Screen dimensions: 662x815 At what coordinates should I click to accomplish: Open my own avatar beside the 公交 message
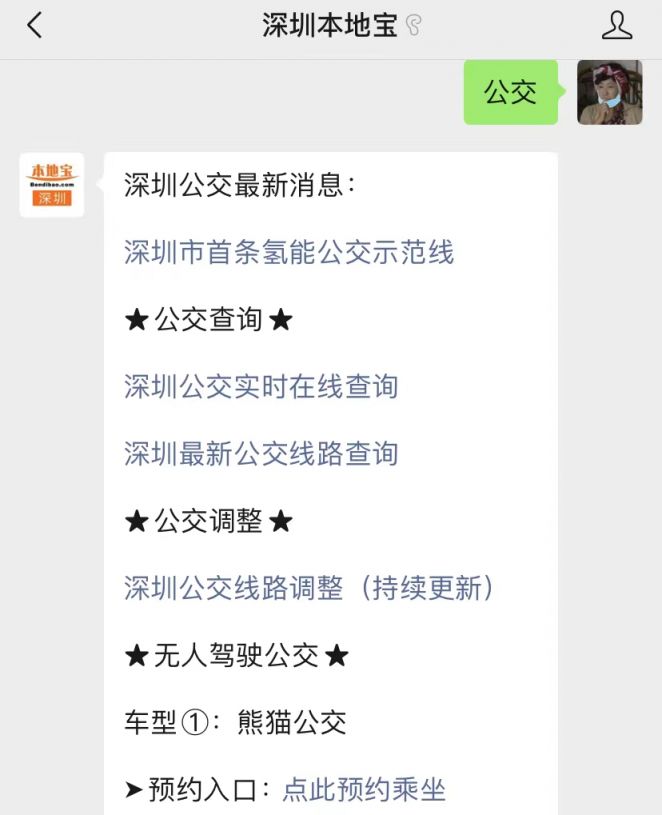[x=609, y=93]
